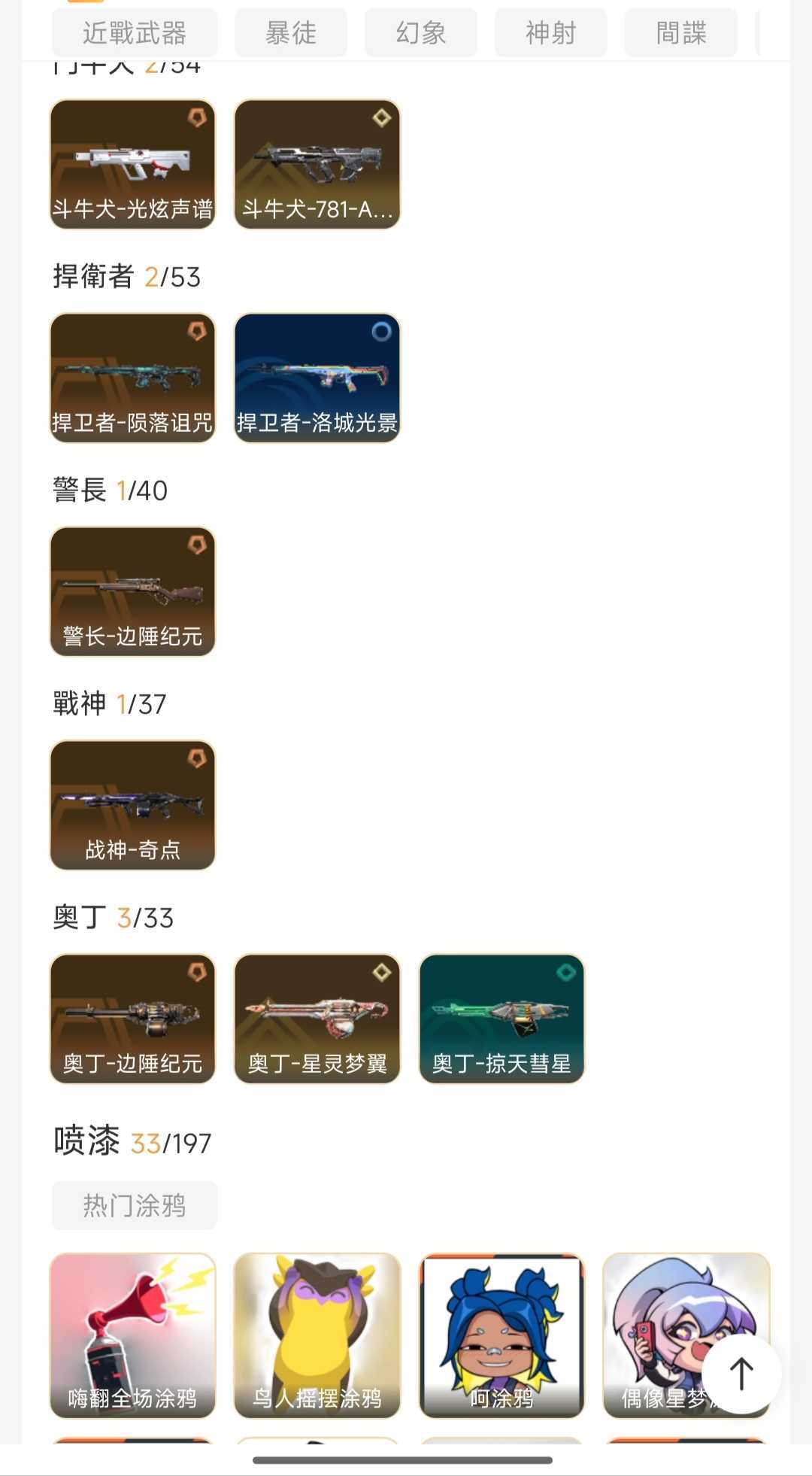Select the 奥丁-星灵梦翼 skin card
The width and height of the screenshot is (812, 1476).
(x=317, y=1019)
